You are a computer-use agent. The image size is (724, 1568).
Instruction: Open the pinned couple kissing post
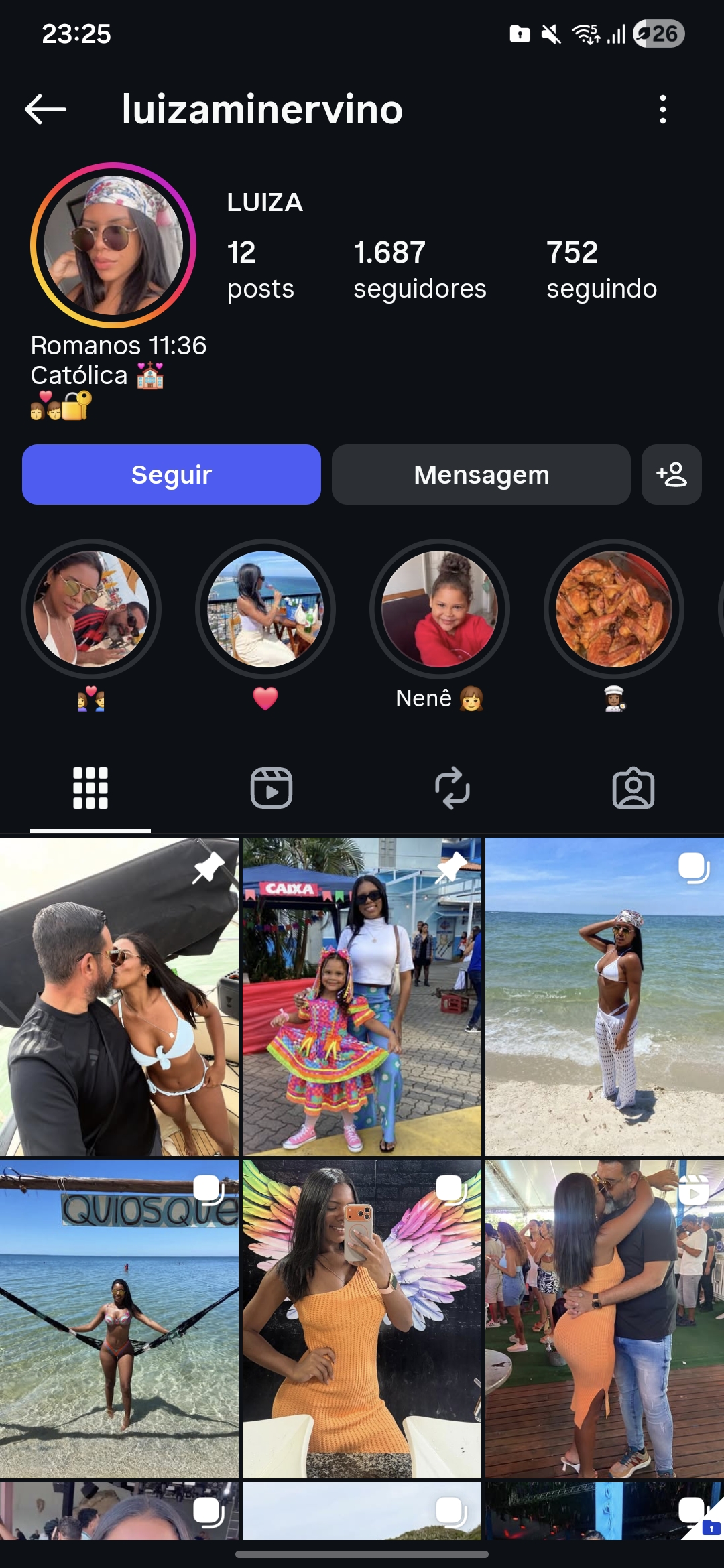(x=119, y=996)
